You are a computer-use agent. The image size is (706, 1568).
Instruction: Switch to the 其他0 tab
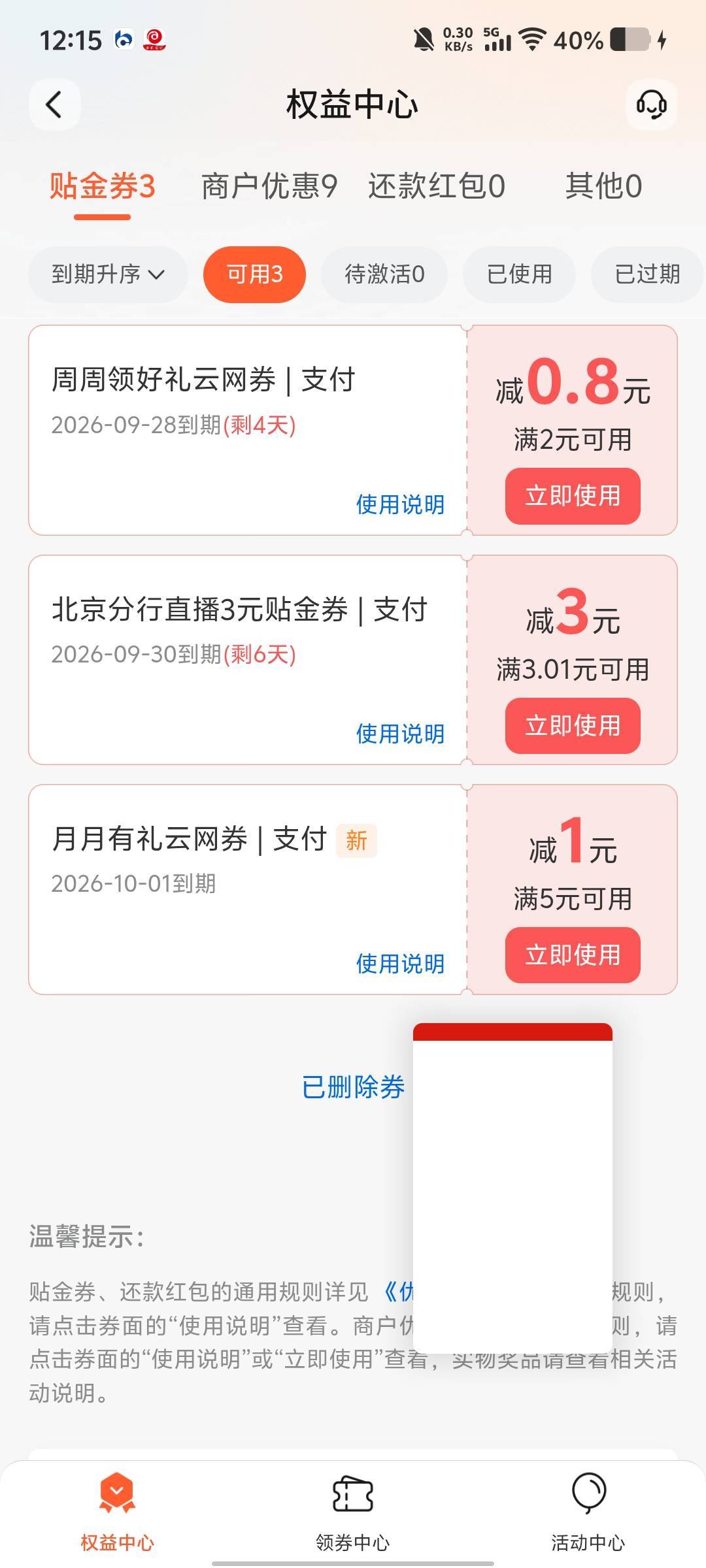click(x=603, y=186)
